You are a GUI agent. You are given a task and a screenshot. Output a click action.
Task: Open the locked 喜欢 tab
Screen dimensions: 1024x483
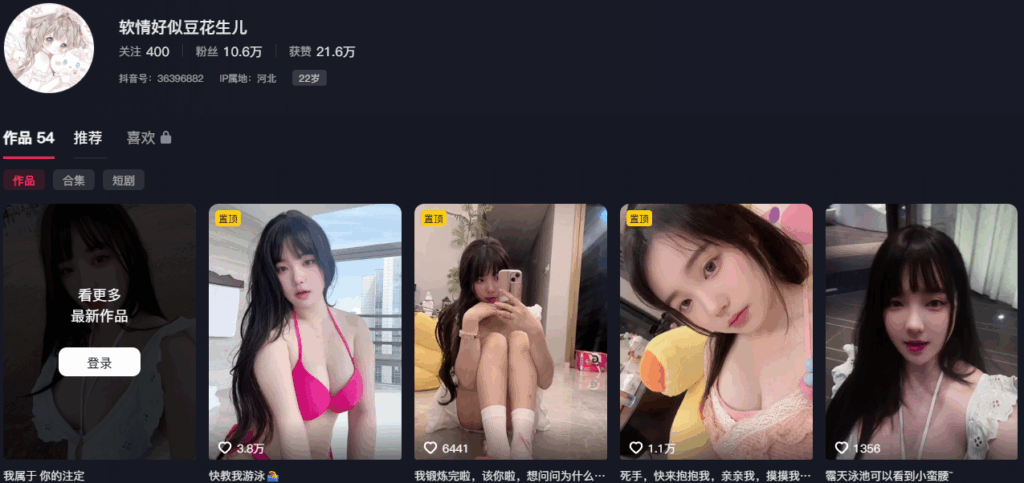click(148, 138)
